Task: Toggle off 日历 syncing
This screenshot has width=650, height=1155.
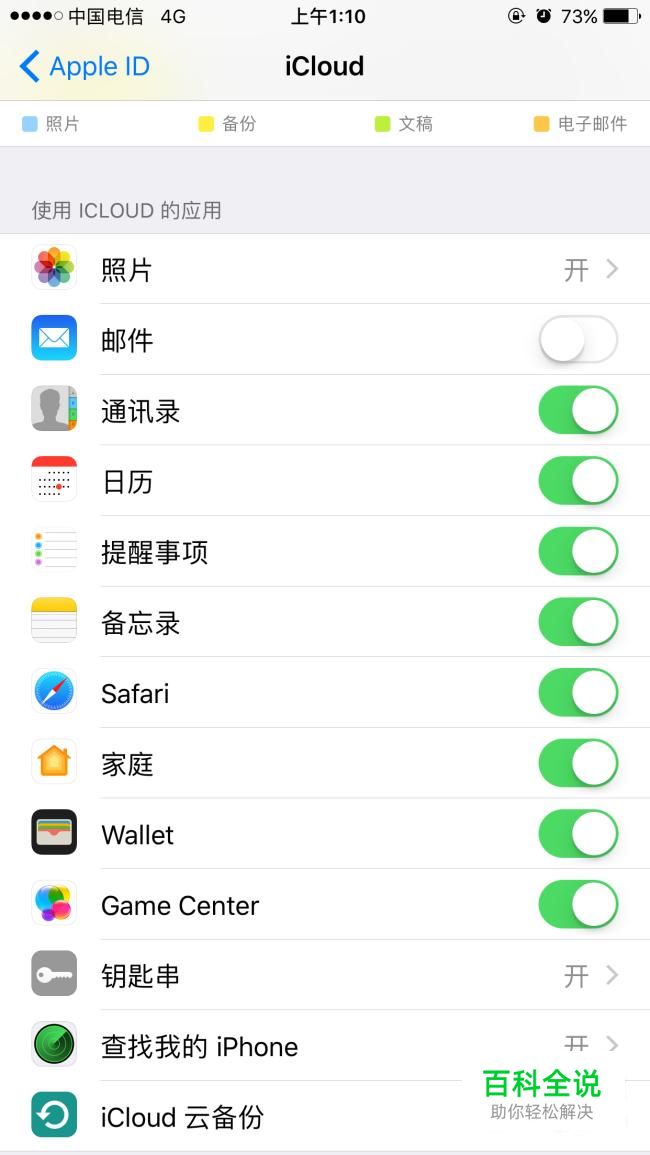Action: (x=578, y=482)
